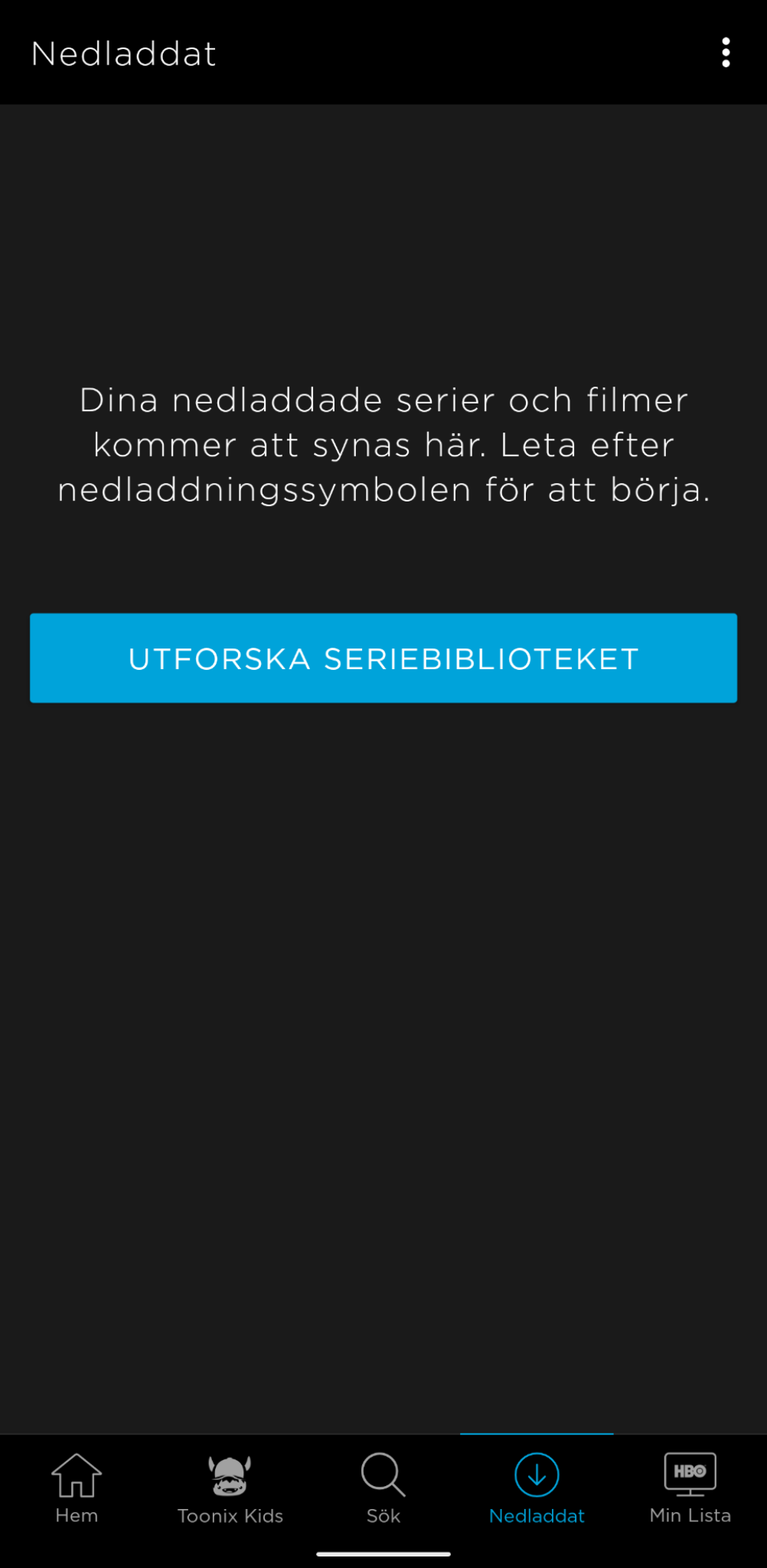Switch to the Sök tab
This screenshot has height=1568, width=767.
click(x=383, y=1489)
